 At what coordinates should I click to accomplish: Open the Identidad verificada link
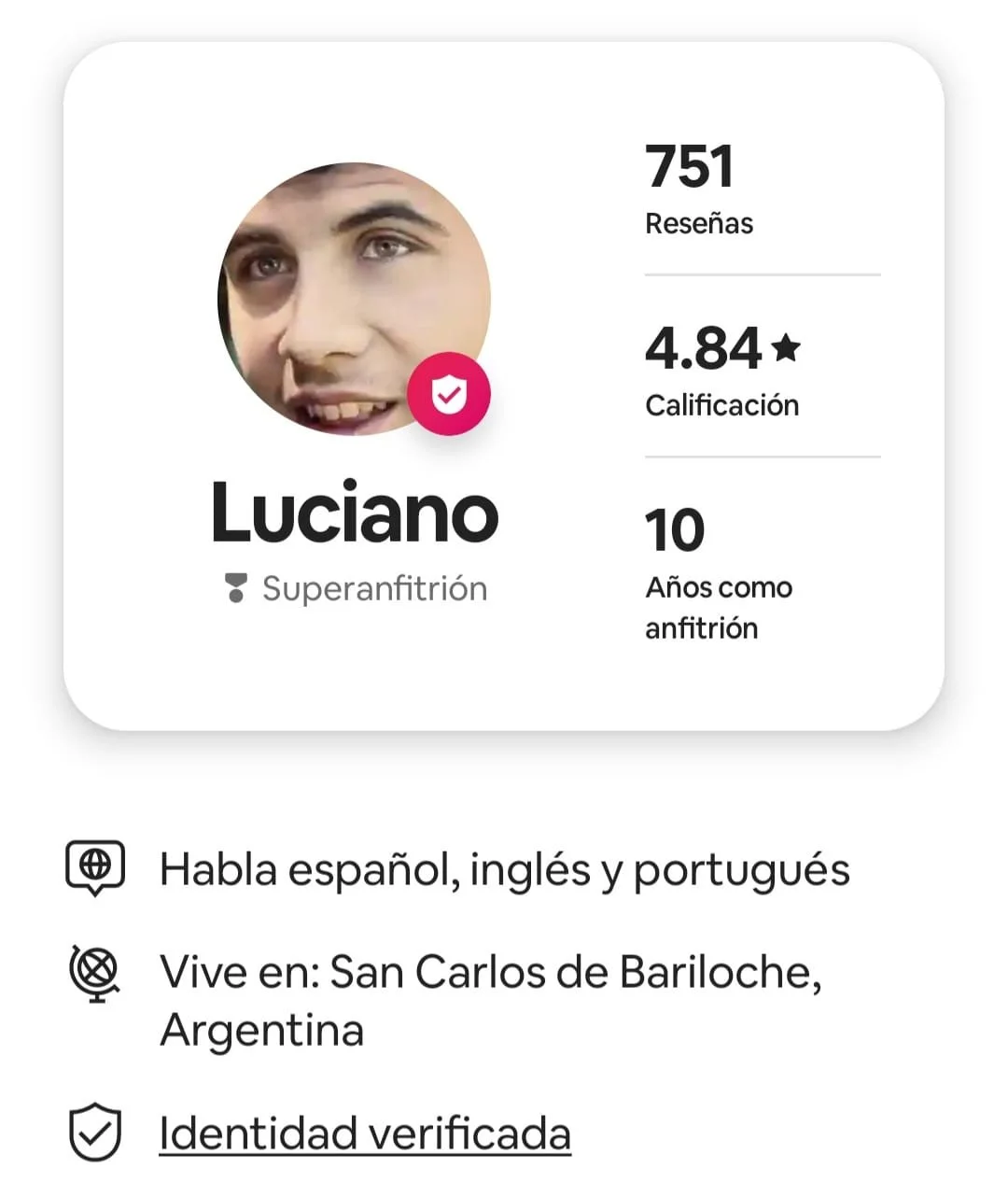tap(364, 1133)
